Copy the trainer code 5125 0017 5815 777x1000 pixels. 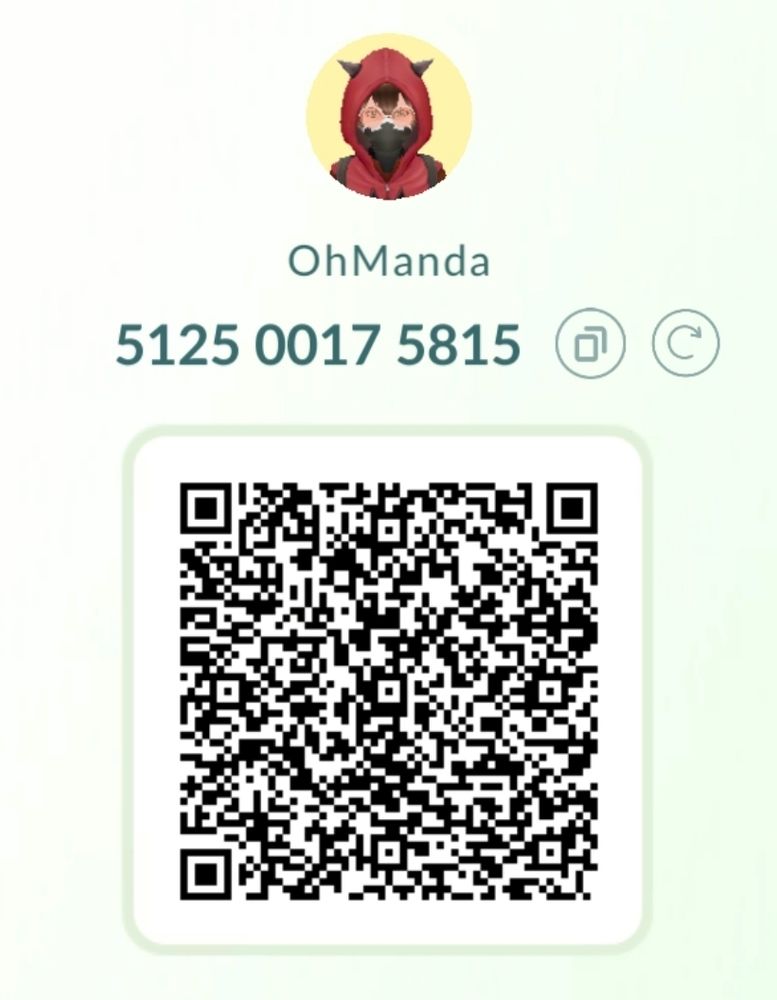click(589, 345)
